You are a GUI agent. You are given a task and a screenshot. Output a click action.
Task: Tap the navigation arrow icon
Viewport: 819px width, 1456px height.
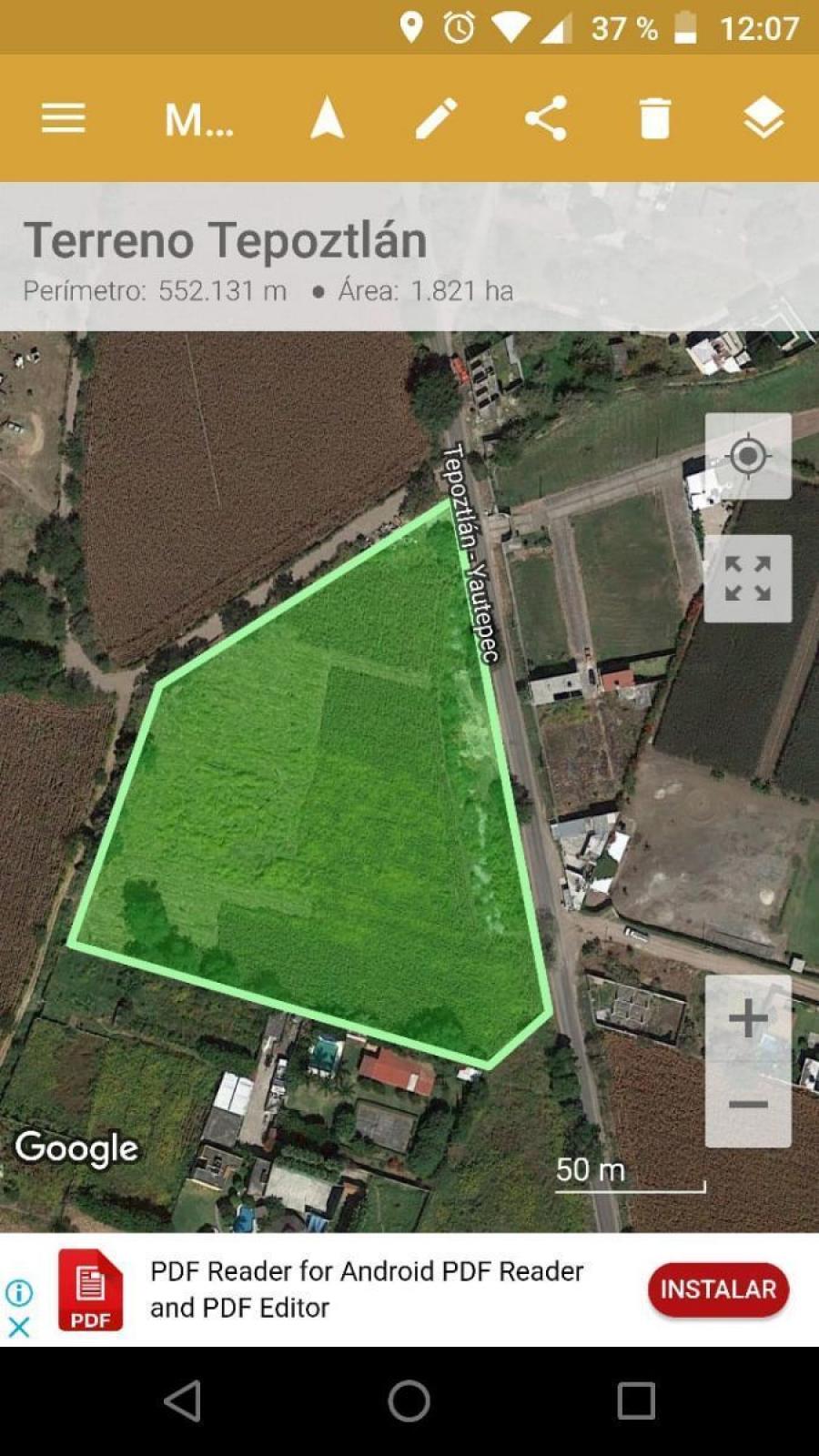pyautogui.click(x=327, y=118)
